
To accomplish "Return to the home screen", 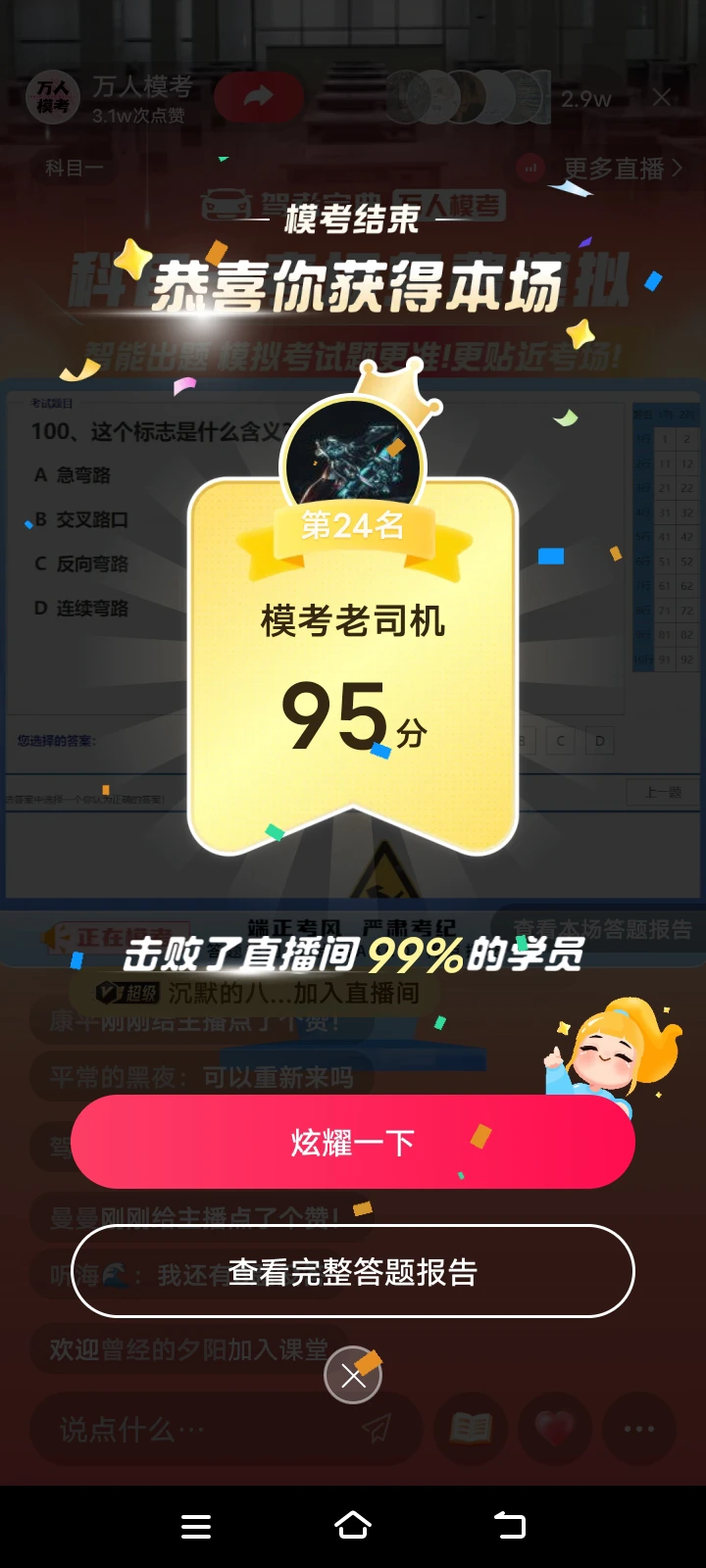I will (x=353, y=1526).
